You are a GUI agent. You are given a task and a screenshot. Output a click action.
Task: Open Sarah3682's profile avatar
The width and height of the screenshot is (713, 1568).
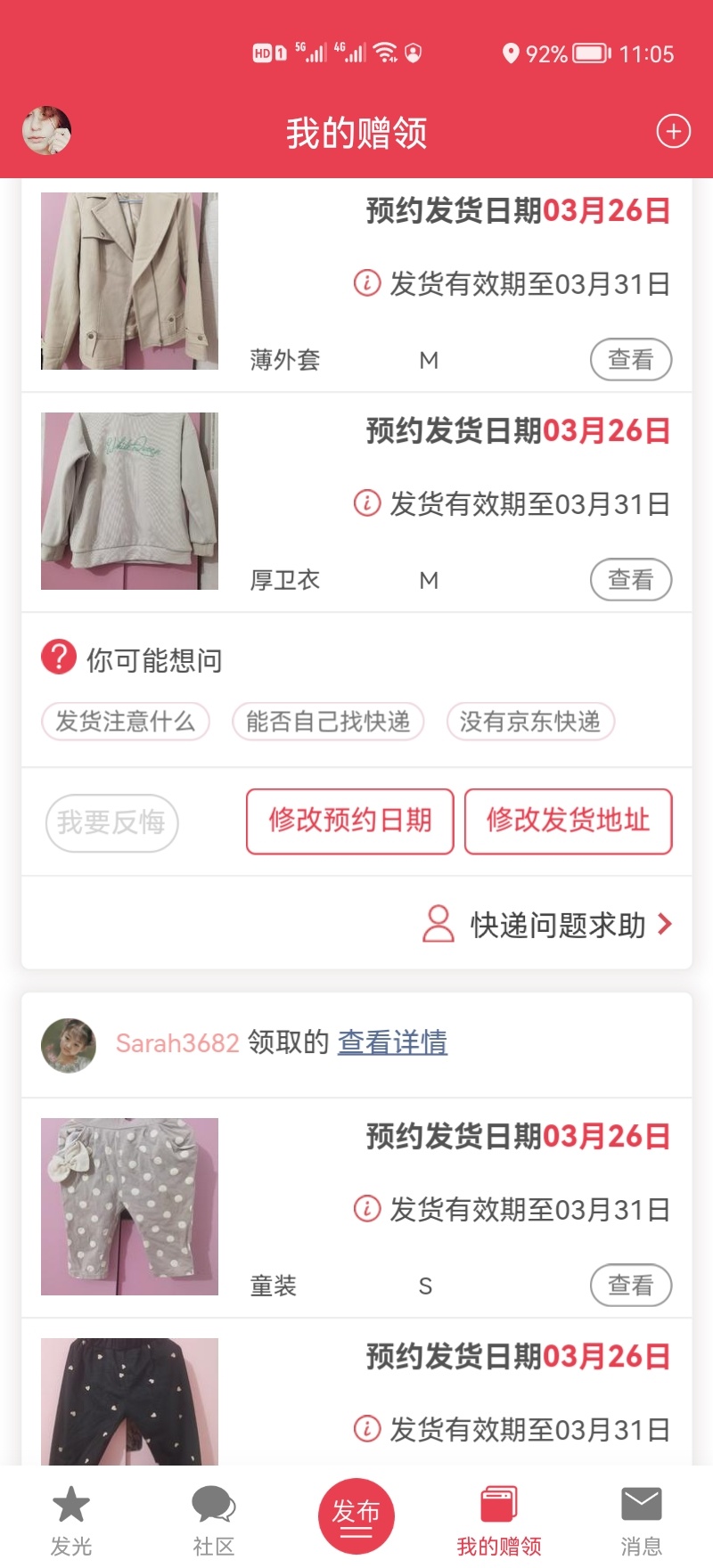tap(69, 1045)
